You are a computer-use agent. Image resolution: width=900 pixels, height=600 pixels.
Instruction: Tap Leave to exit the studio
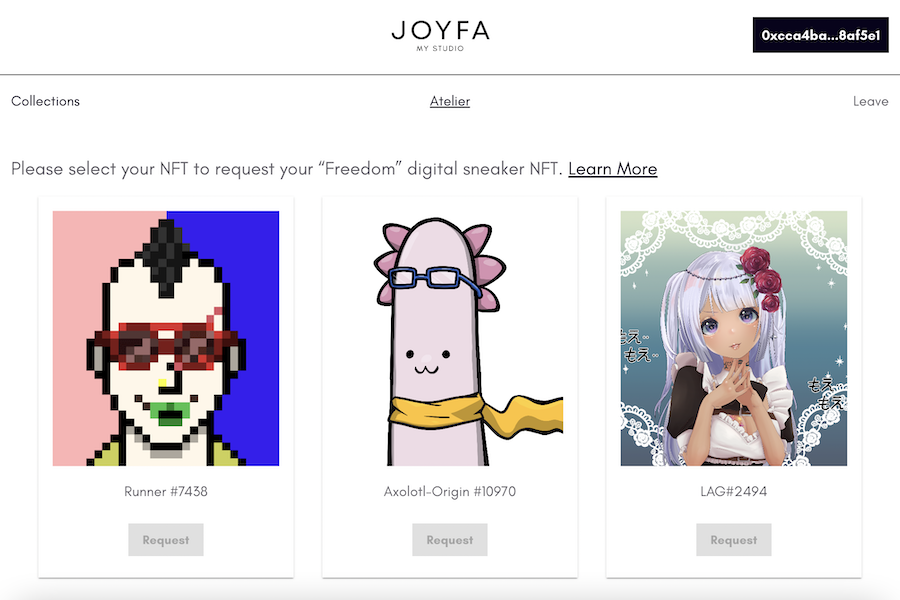click(x=870, y=101)
